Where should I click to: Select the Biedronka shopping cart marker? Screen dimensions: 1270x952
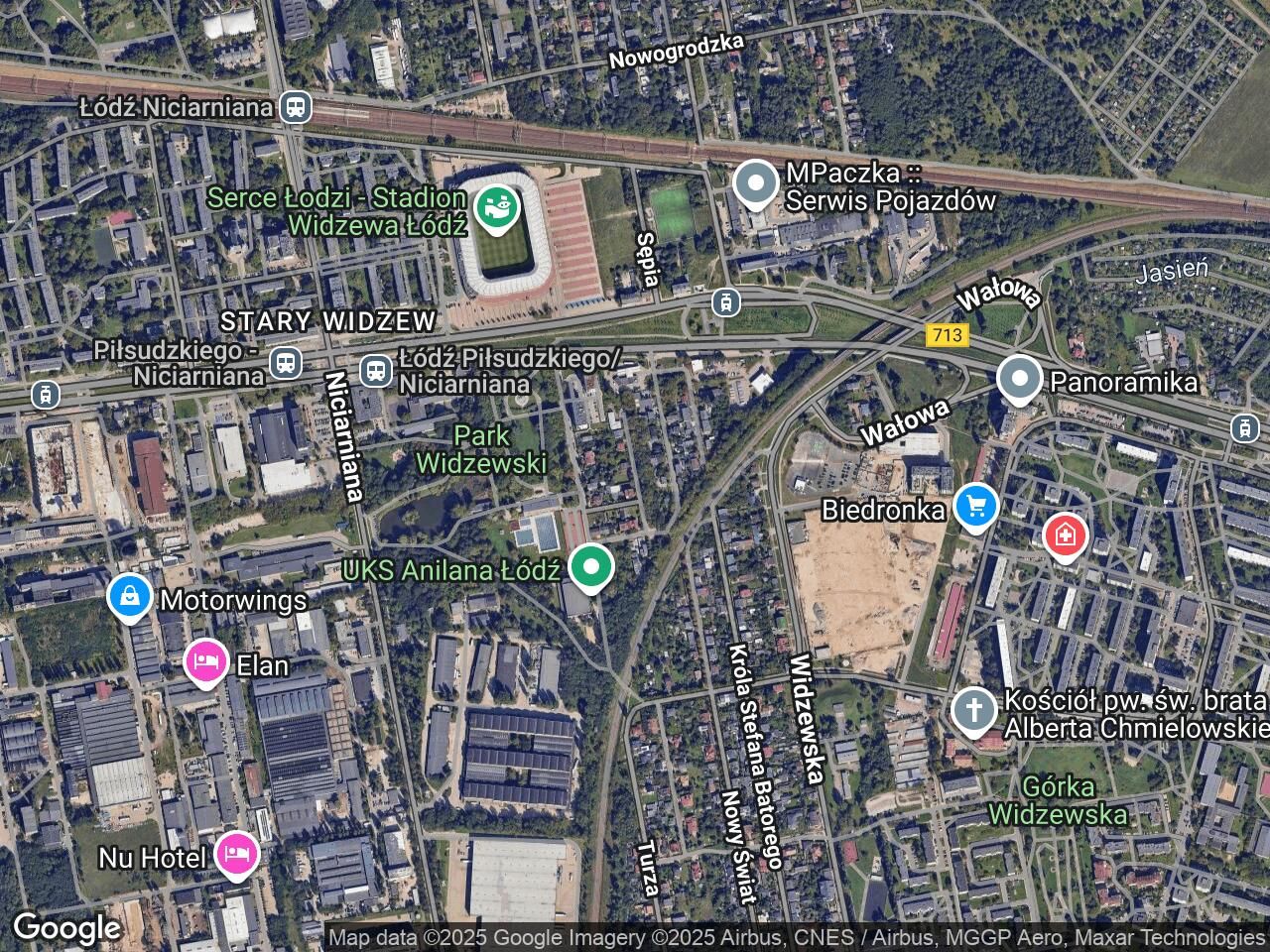tap(976, 507)
